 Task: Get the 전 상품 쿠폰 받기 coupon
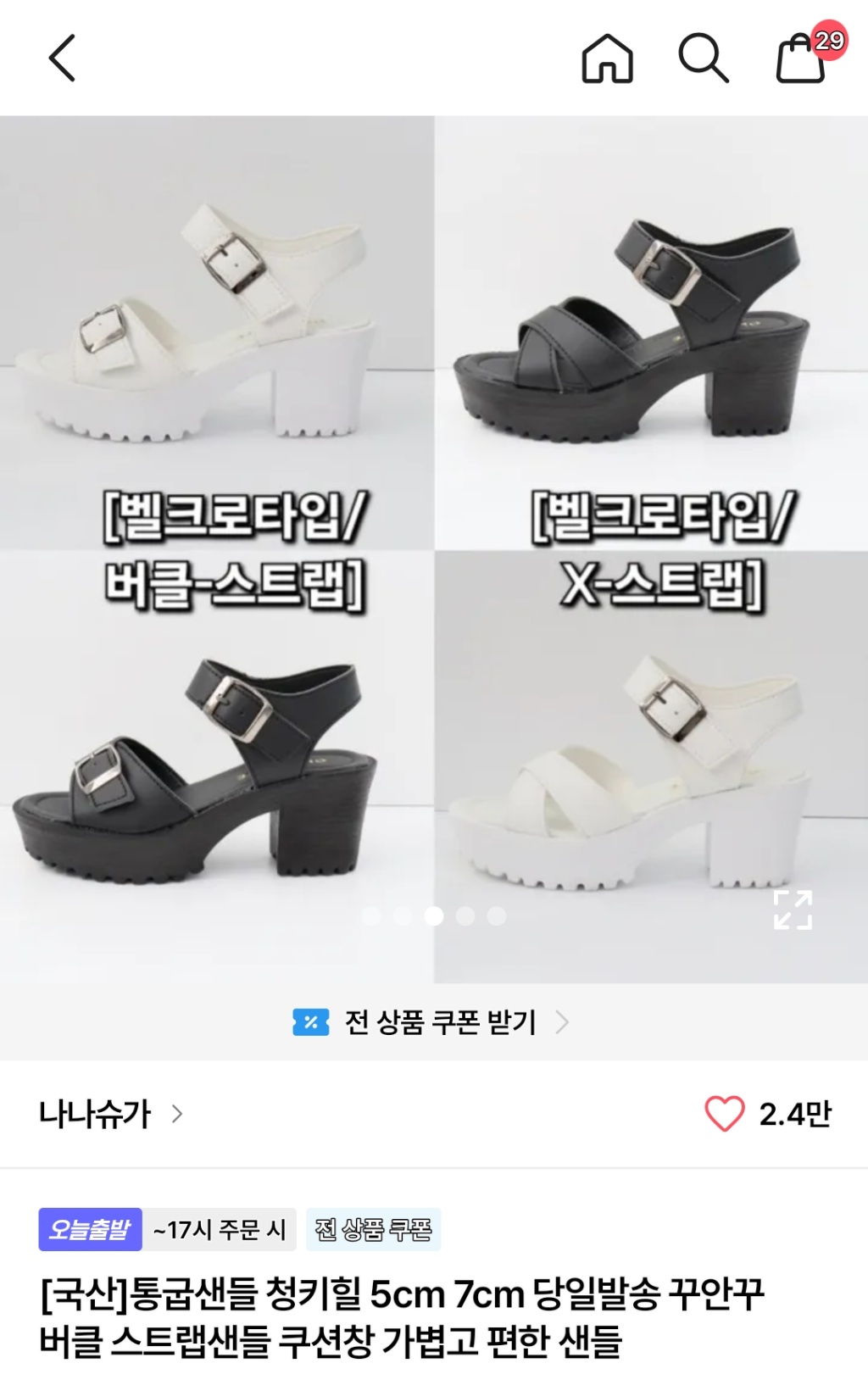(x=432, y=1022)
